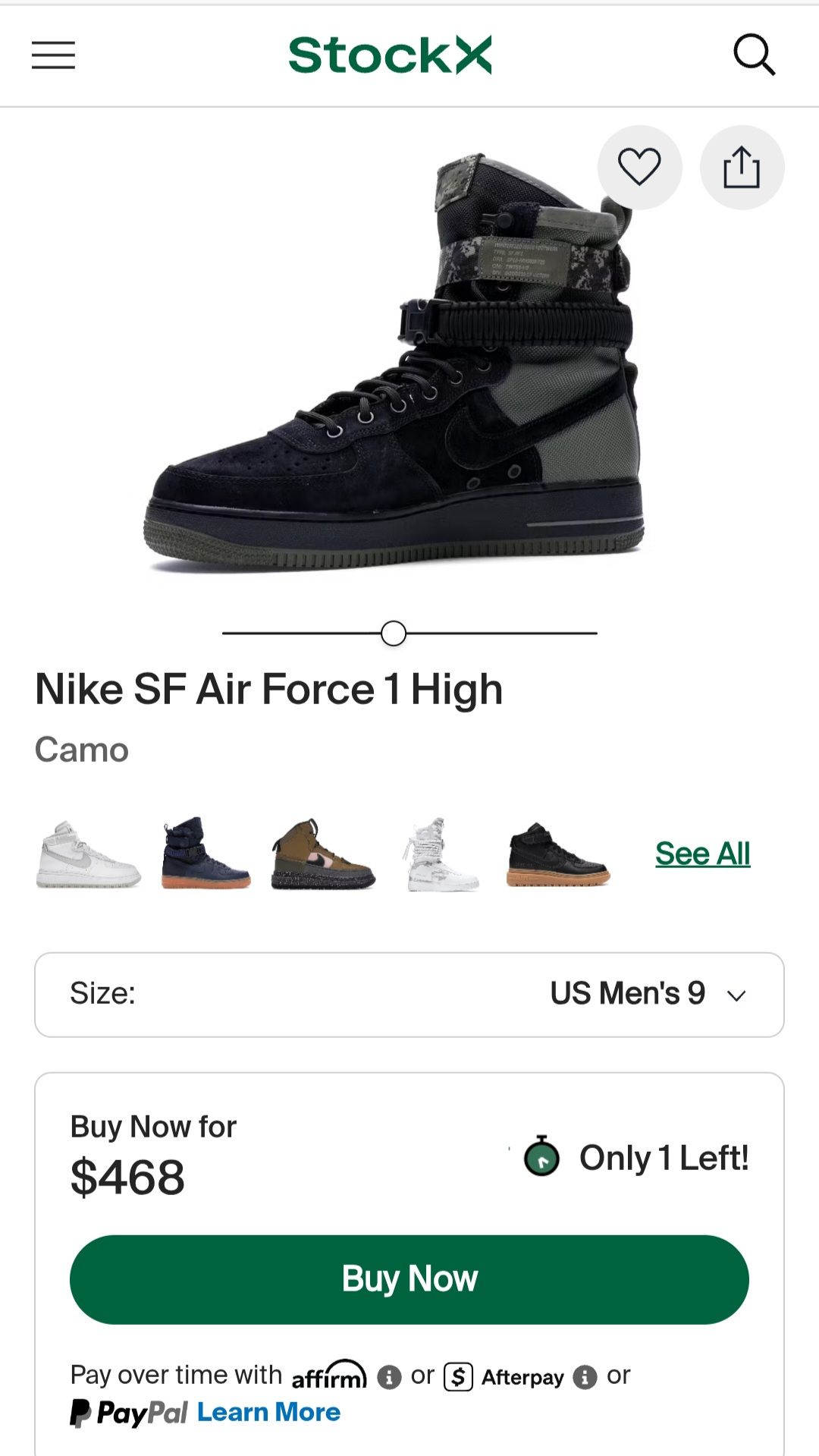Screen dimensions: 819x1456
Task: Open the Size selection dropdown
Action: 409,993
